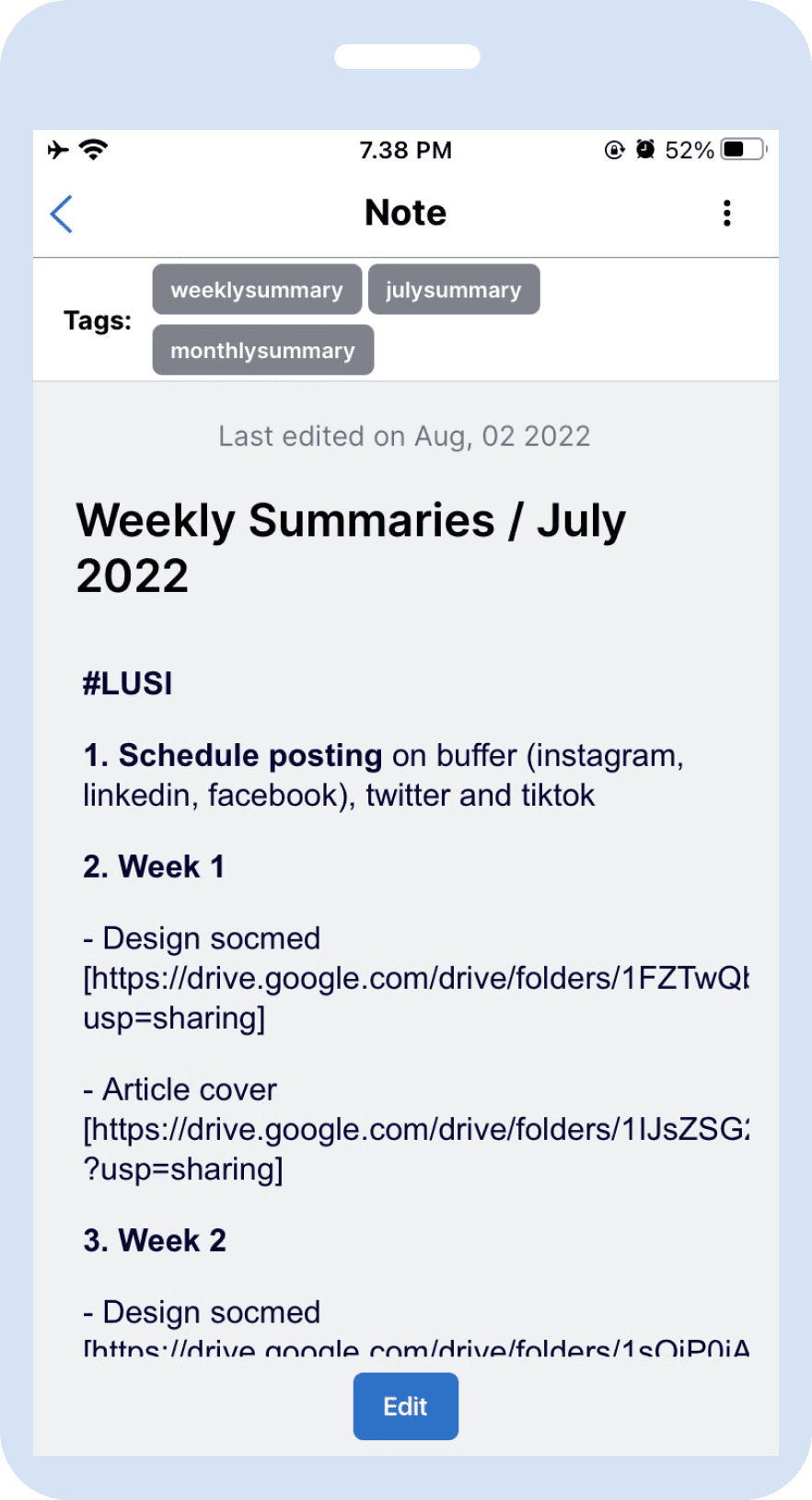
Task: Edit this note
Action: pos(405,1406)
